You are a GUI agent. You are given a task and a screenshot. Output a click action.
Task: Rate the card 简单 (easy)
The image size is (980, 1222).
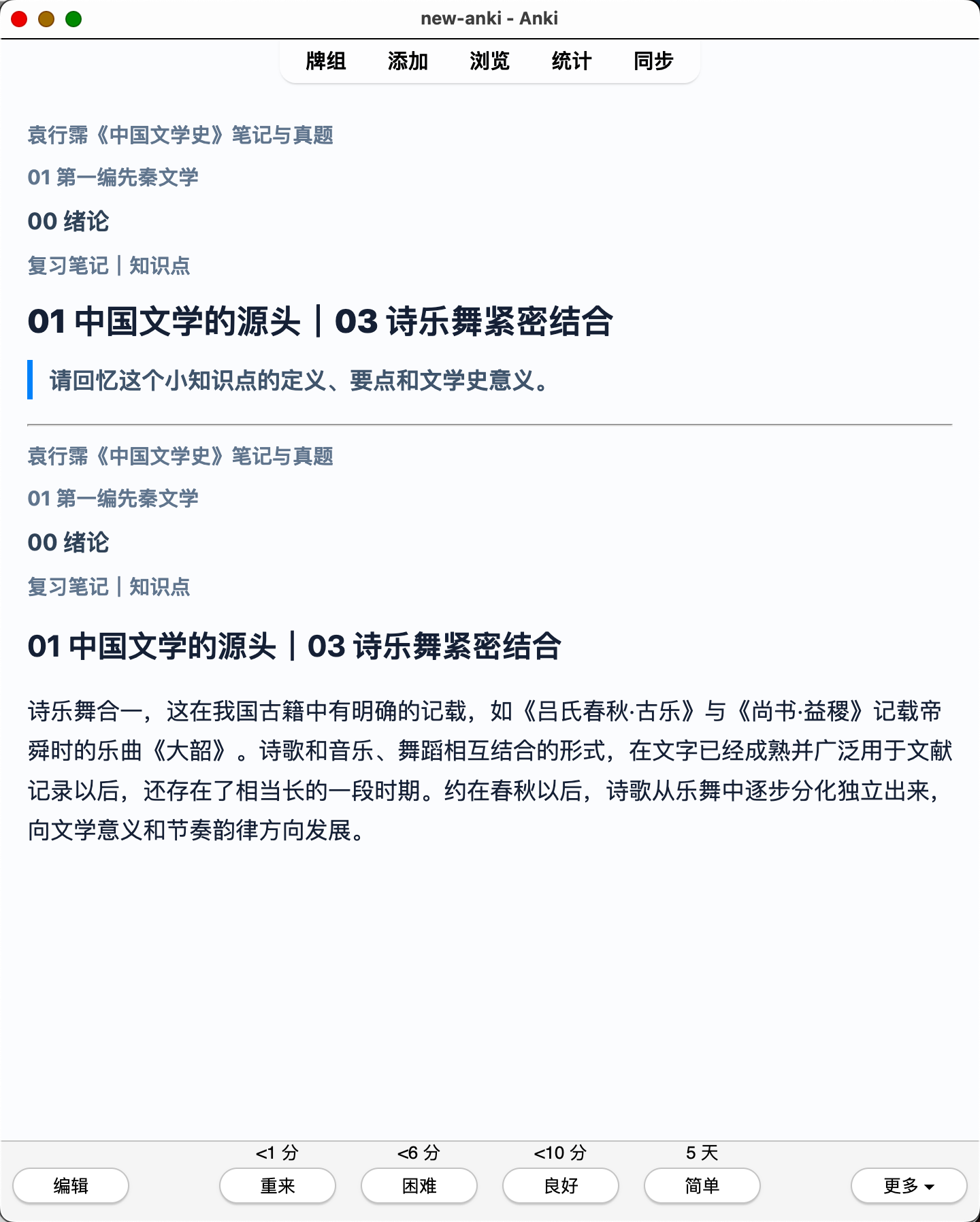tap(702, 1186)
